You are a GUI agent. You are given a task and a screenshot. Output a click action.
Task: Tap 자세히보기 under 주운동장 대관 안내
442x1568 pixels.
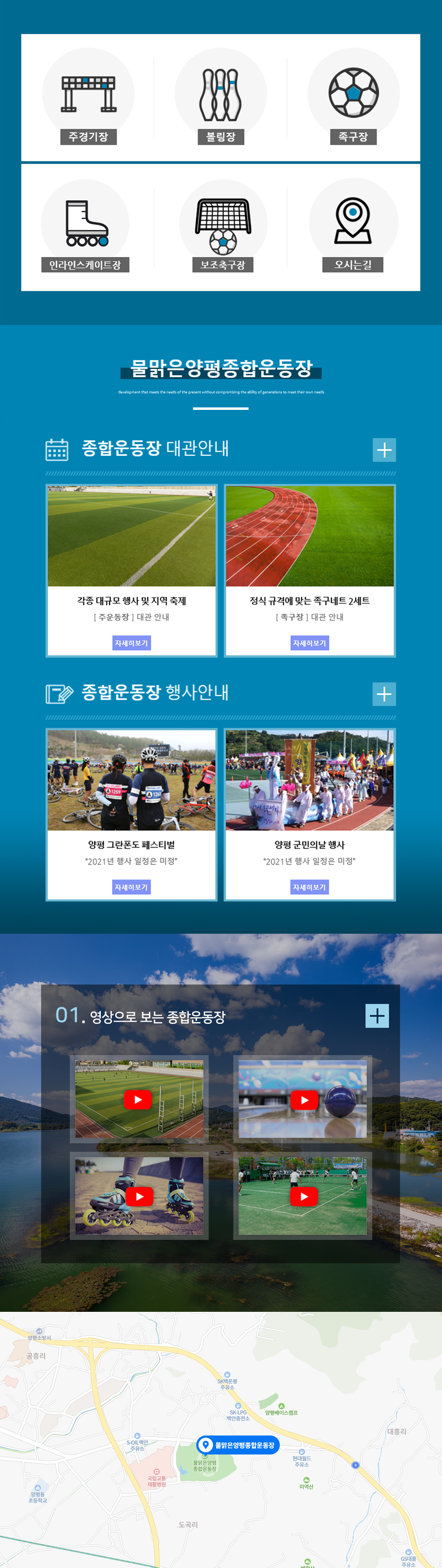click(132, 643)
